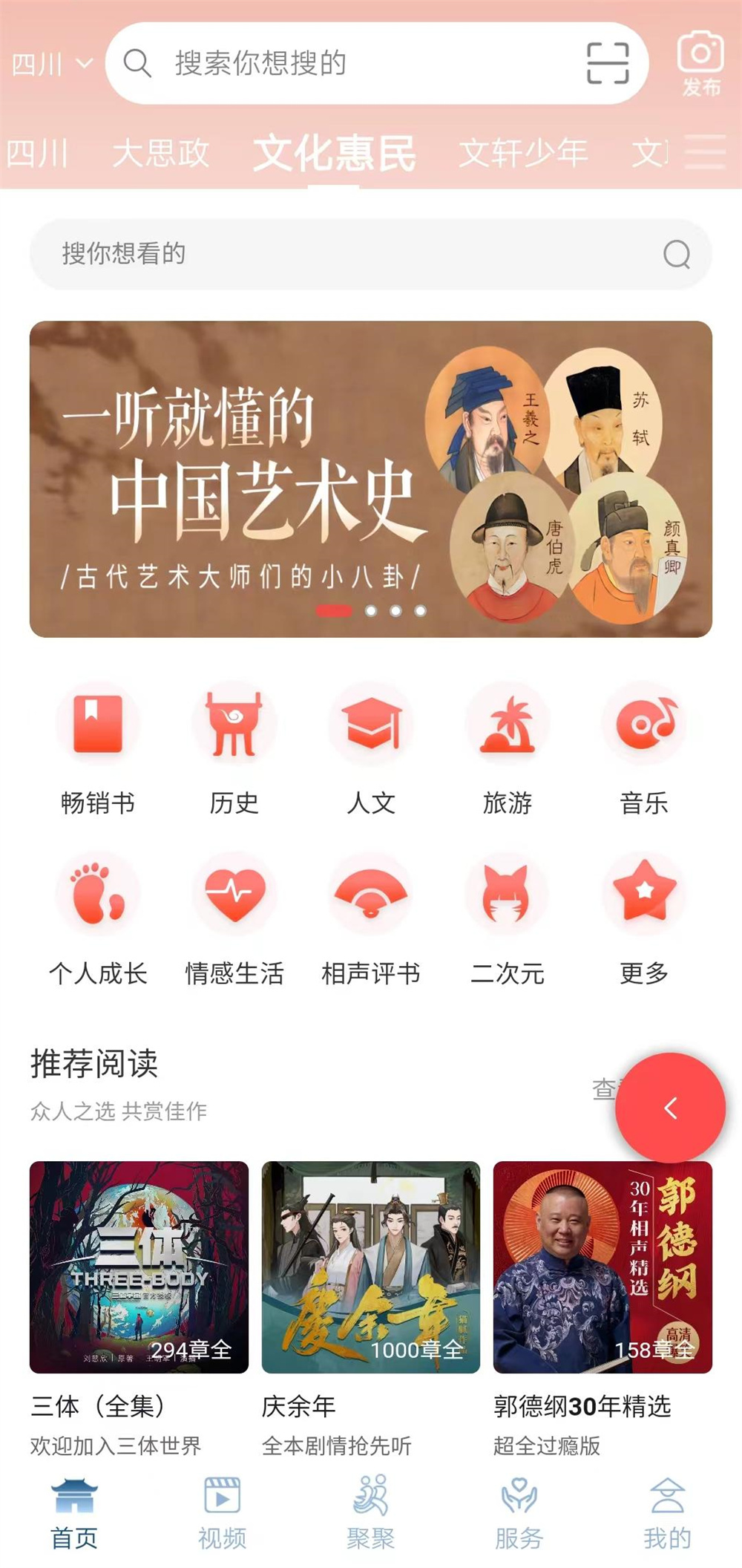Tap the 发布 camera button
Screen dimensions: 742x1568
click(x=700, y=64)
